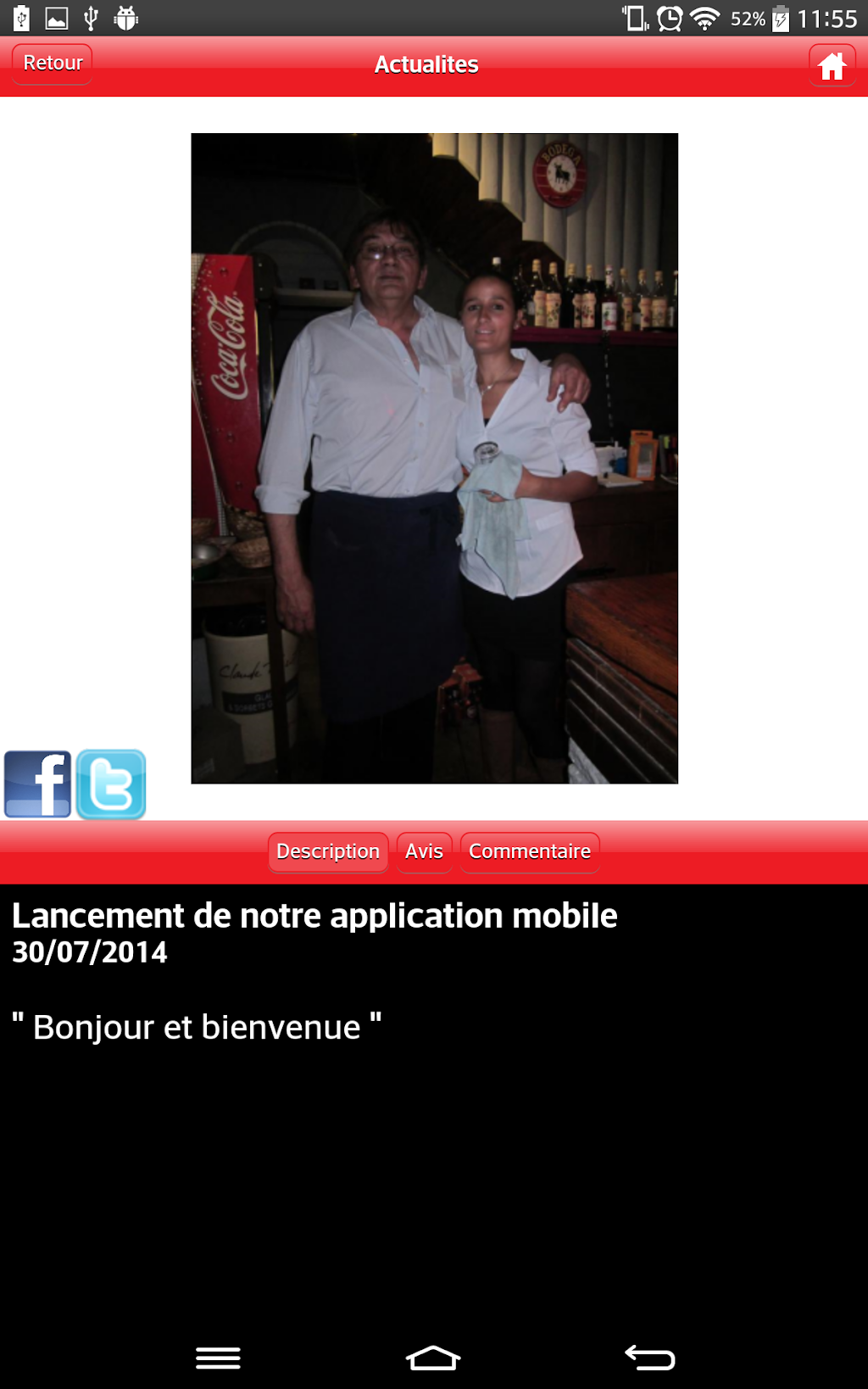
Task: Go to the app home icon
Action: click(832, 65)
